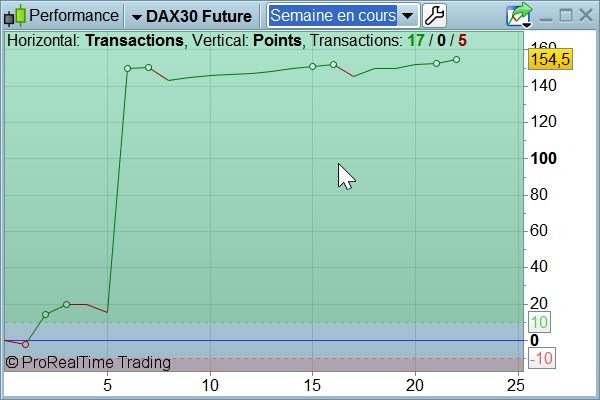Viewport: 600px width, 400px height.
Task: Open the chart export icon with green arrow
Action: pyautogui.click(x=519, y=14)
